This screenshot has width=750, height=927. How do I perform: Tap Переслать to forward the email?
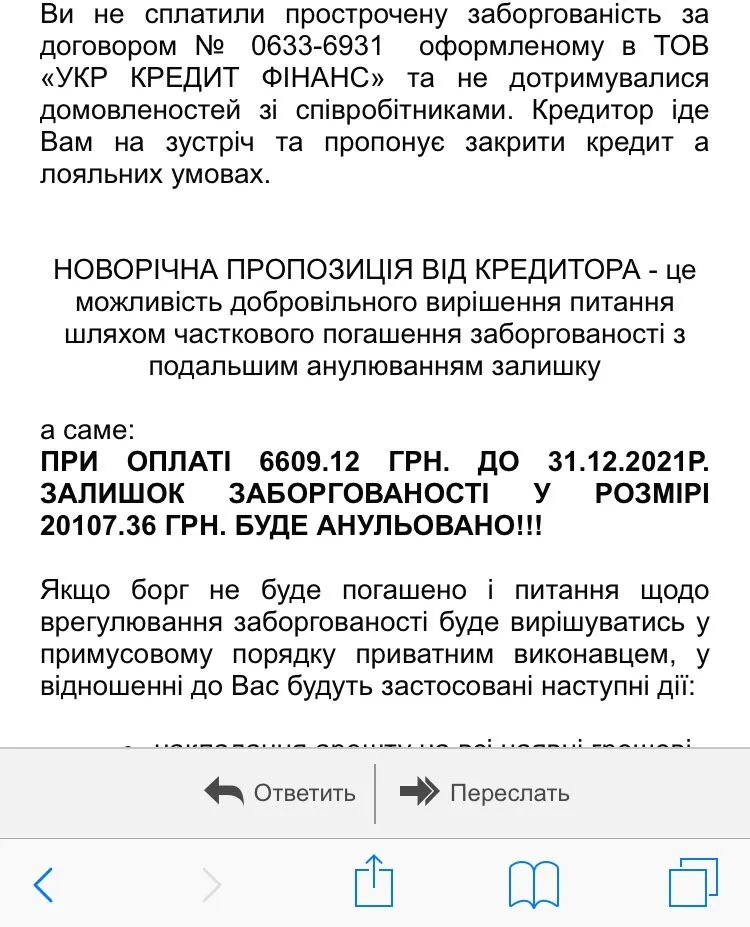pos(485,793)
